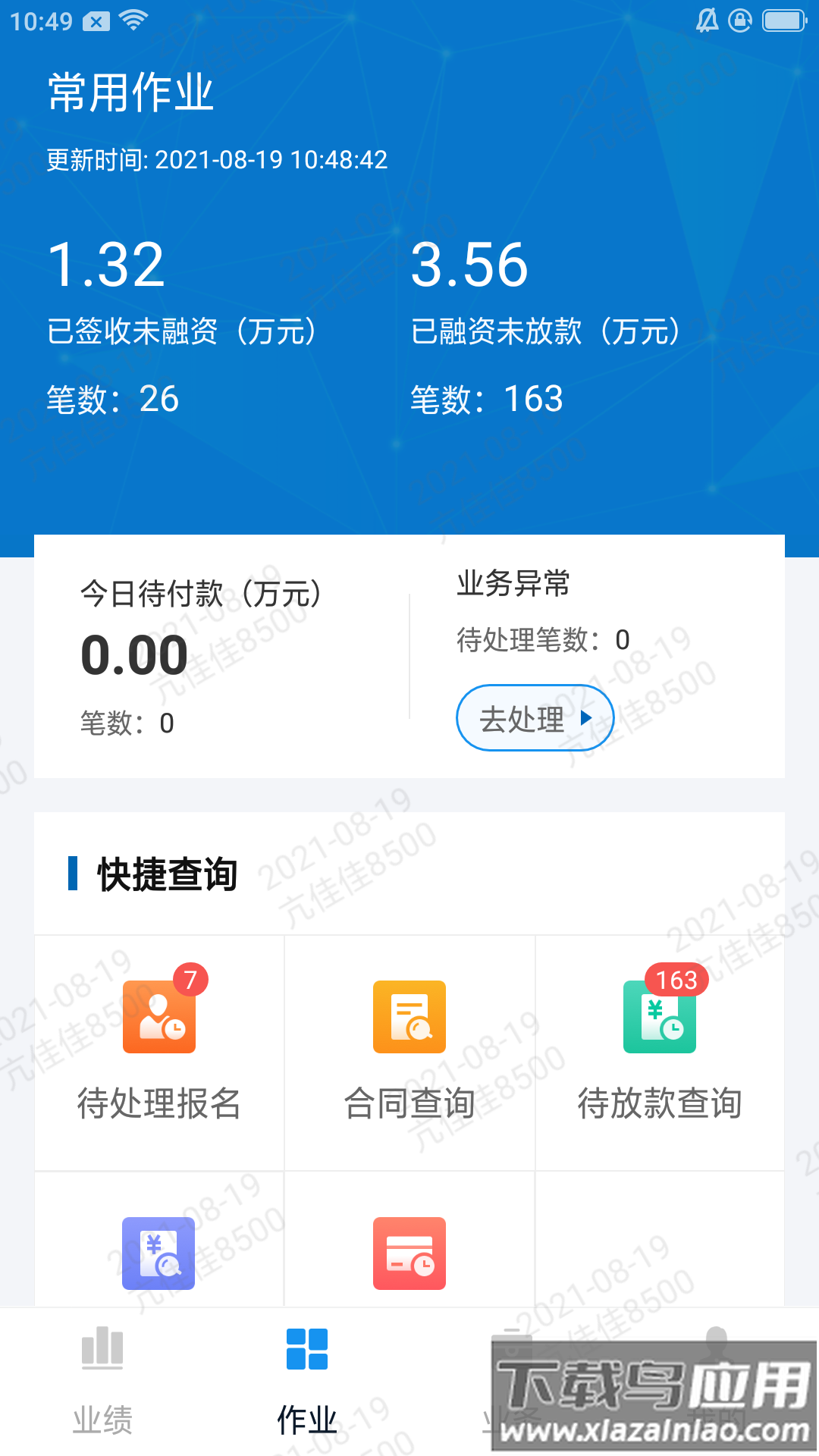
Task: Tap the 去处理 button
Action: point(535,718)
